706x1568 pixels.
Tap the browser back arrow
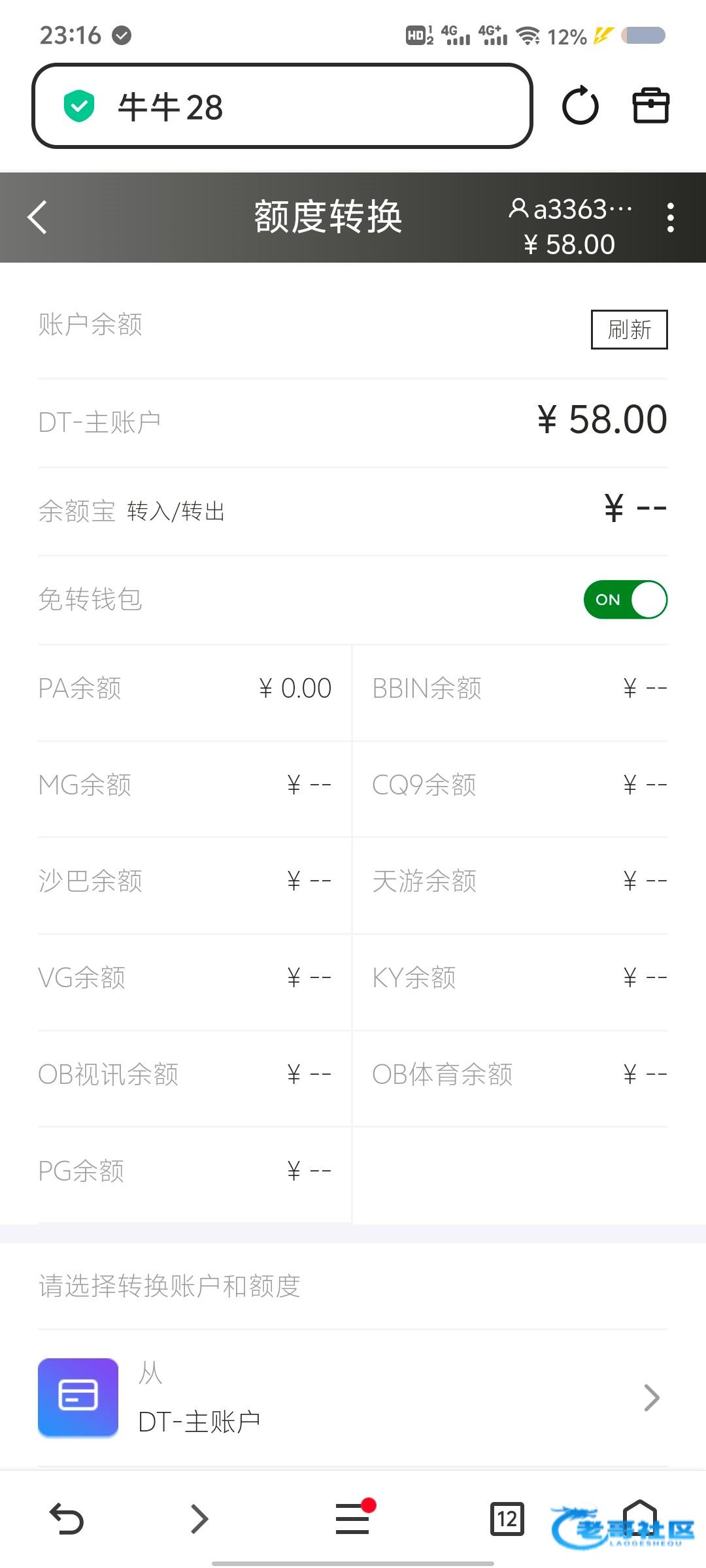pyautogui.click(x=66, y=1518)
